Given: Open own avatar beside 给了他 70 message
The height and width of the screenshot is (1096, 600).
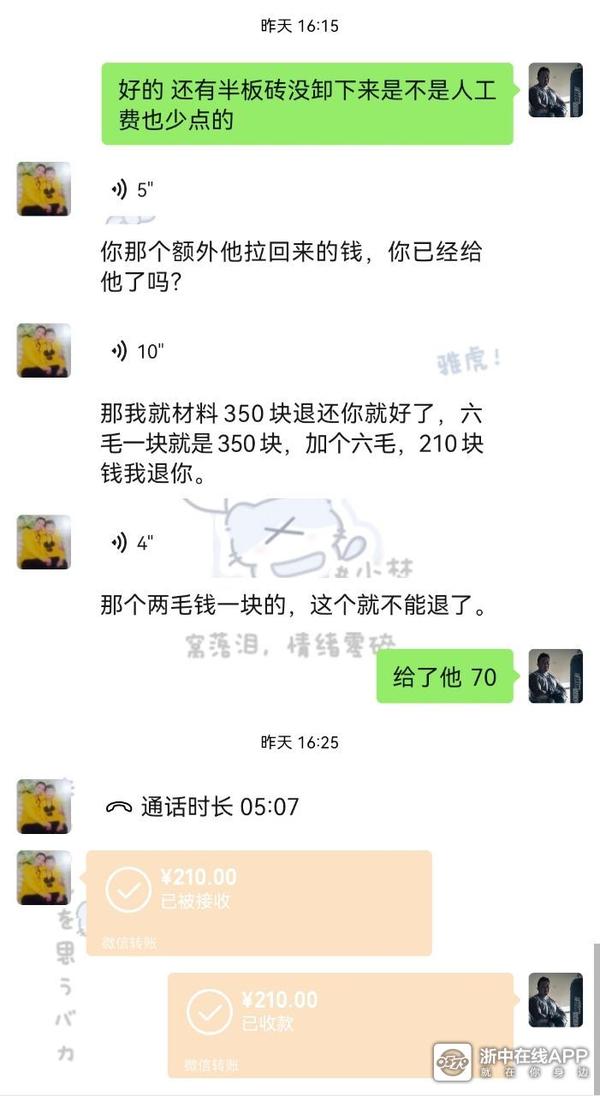Looking at the screenshot, I should 555,677.
